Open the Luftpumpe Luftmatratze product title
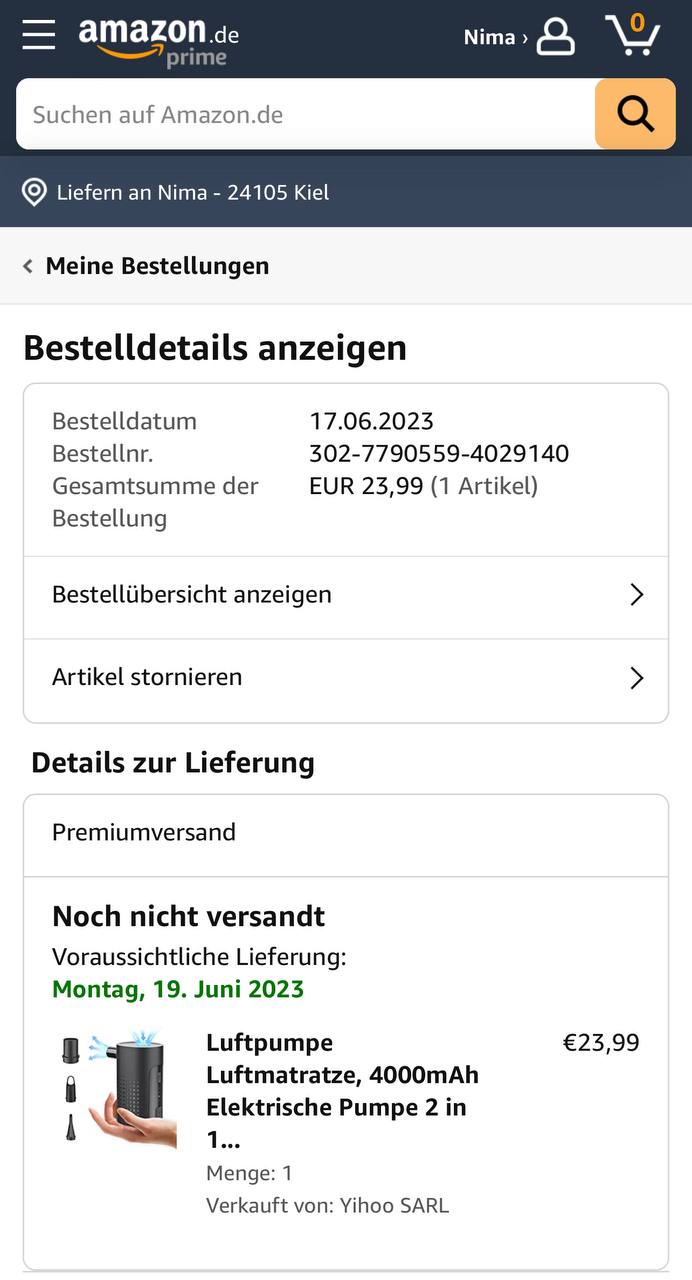Screen dimensions: 692x1280 click(343, 1091)
